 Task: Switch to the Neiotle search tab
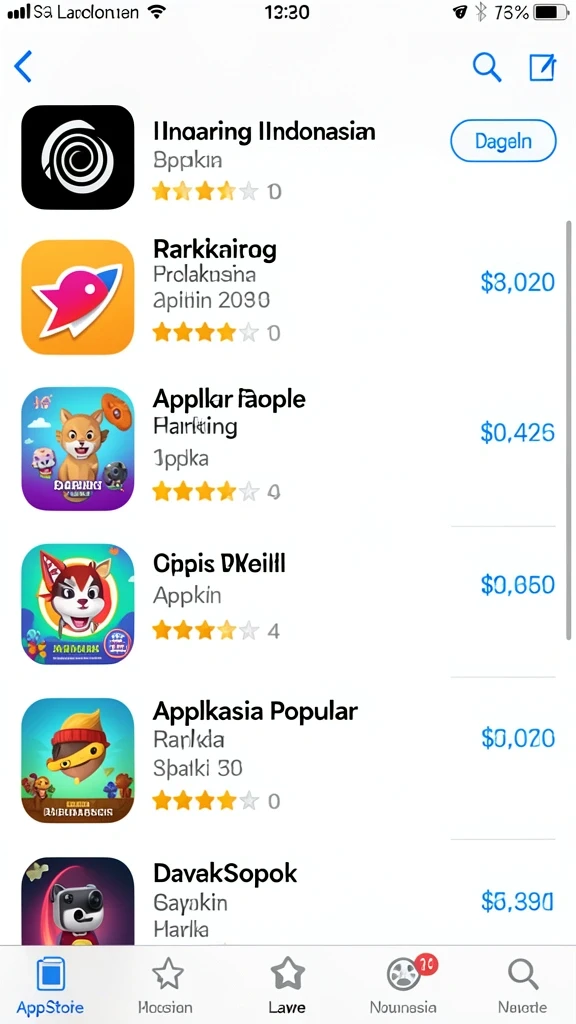522,985
